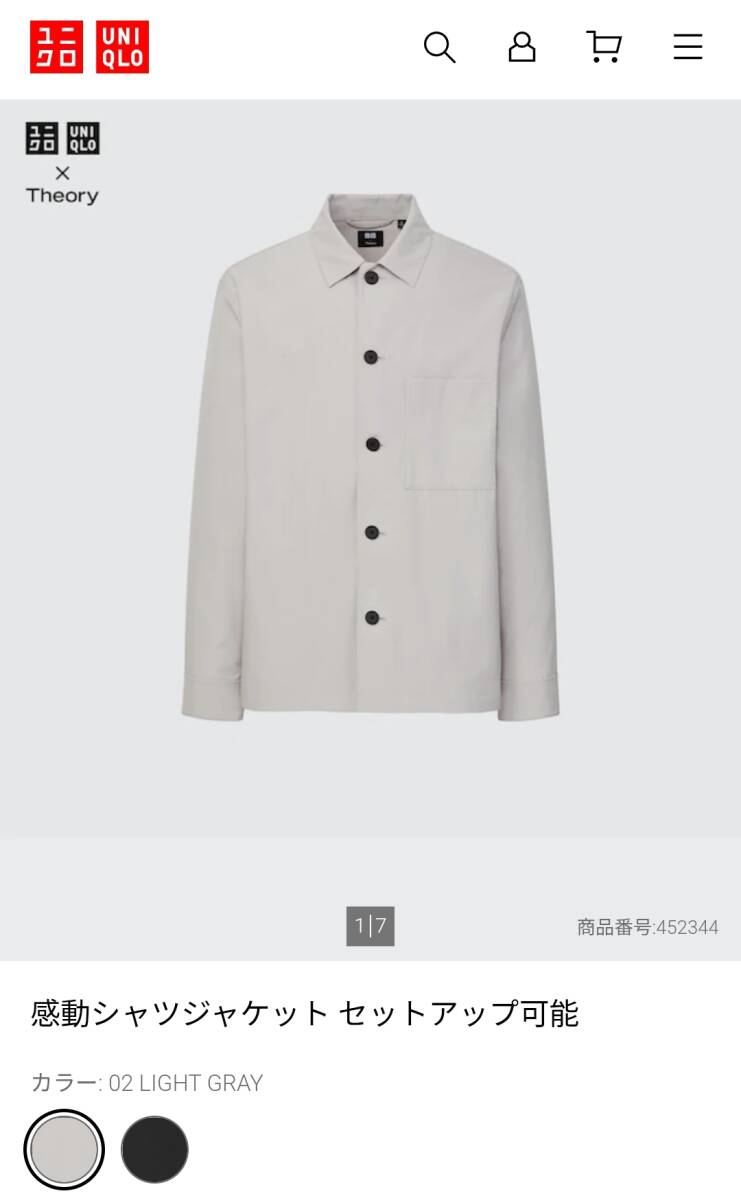
Task: Select the light gray color swatch
Action: tap(64, 1150)
